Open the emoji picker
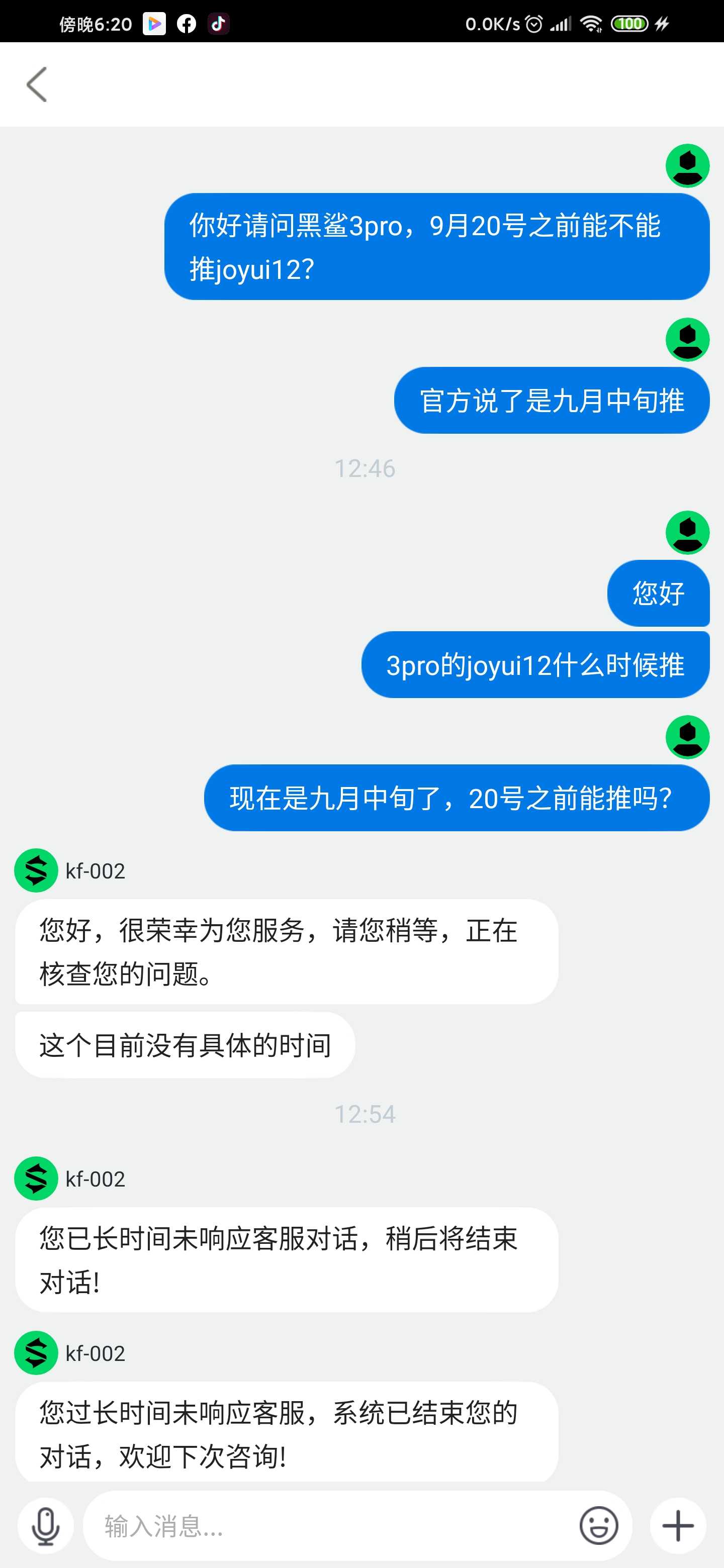The width and height of the screenshot is (724, 1568). pyautogui.click(x=599, y=1525)
